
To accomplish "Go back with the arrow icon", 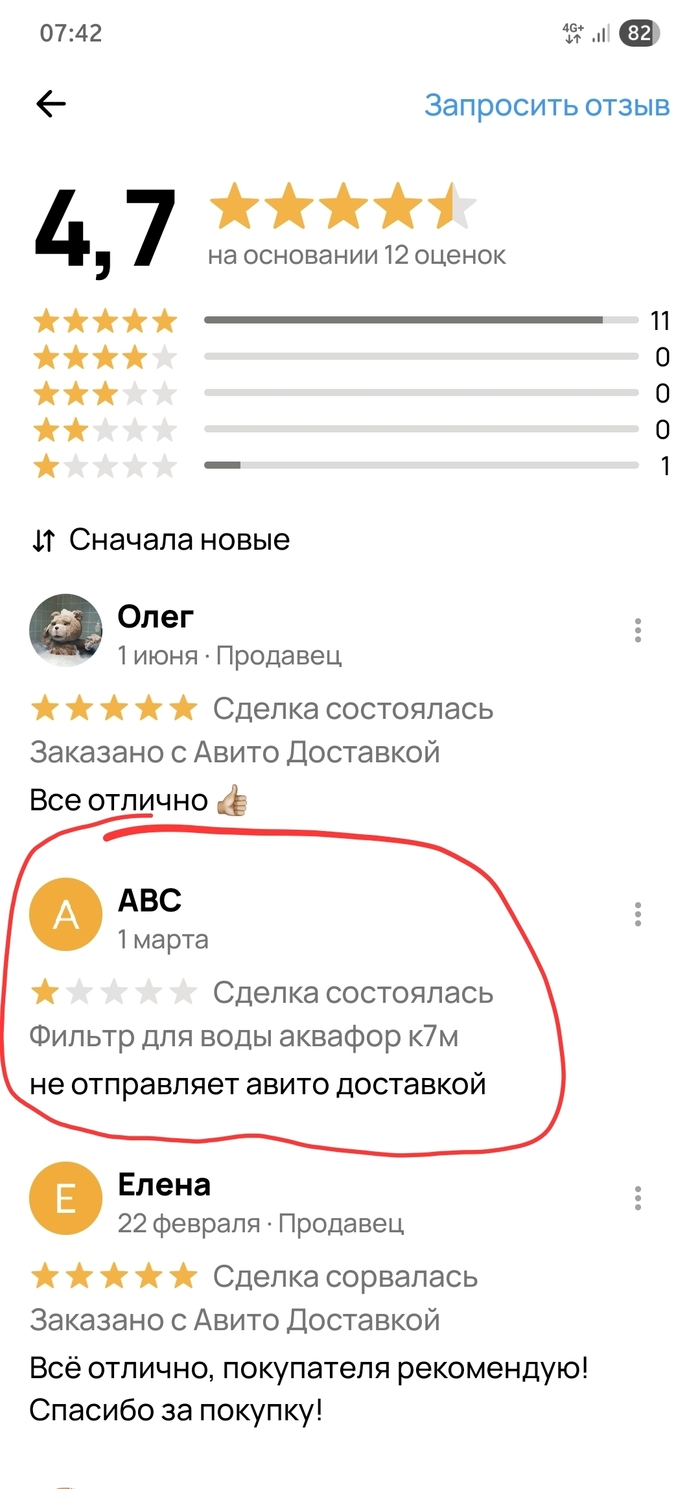I will (51, 104).
